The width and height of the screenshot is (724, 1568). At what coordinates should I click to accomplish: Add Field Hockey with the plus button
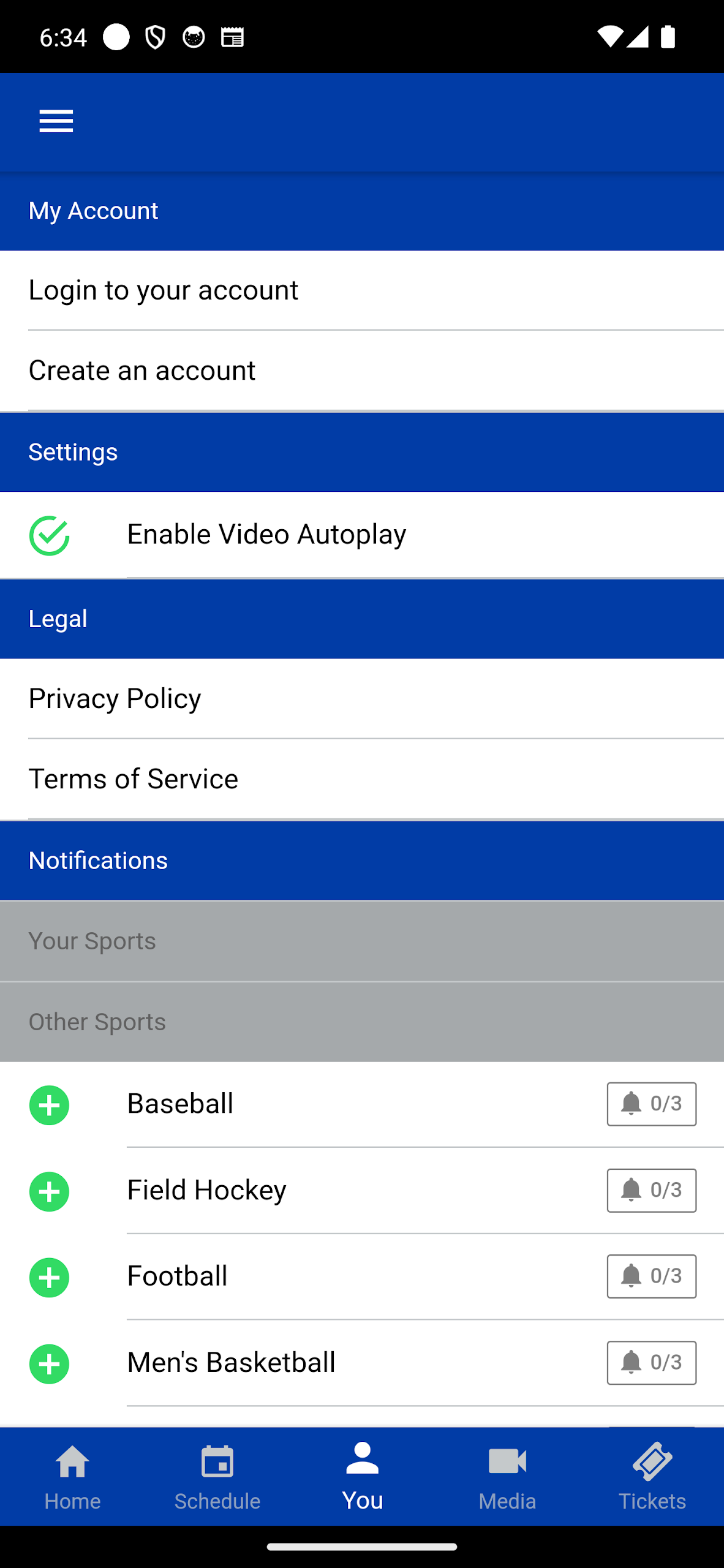(49, 1191)
